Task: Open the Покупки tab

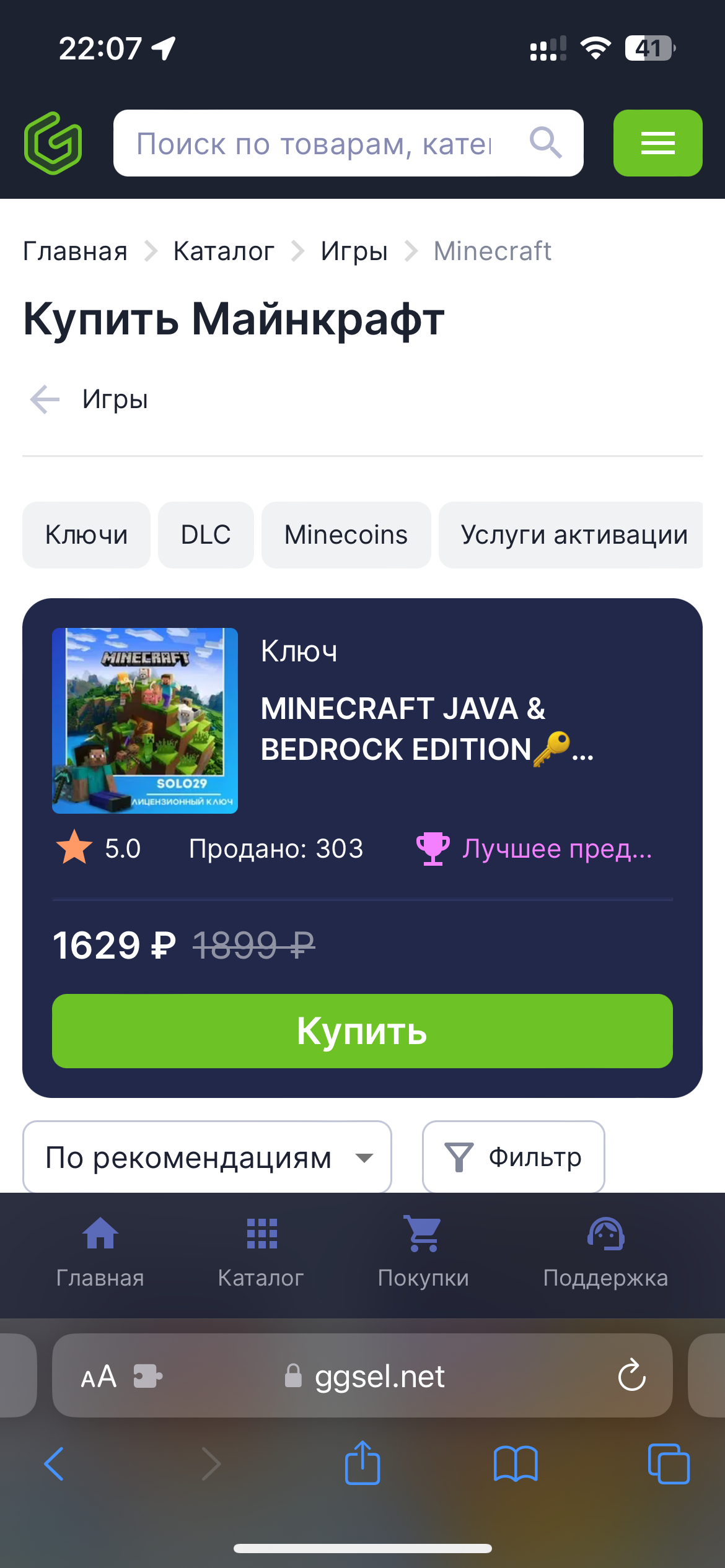Action: pos(423,1251)
